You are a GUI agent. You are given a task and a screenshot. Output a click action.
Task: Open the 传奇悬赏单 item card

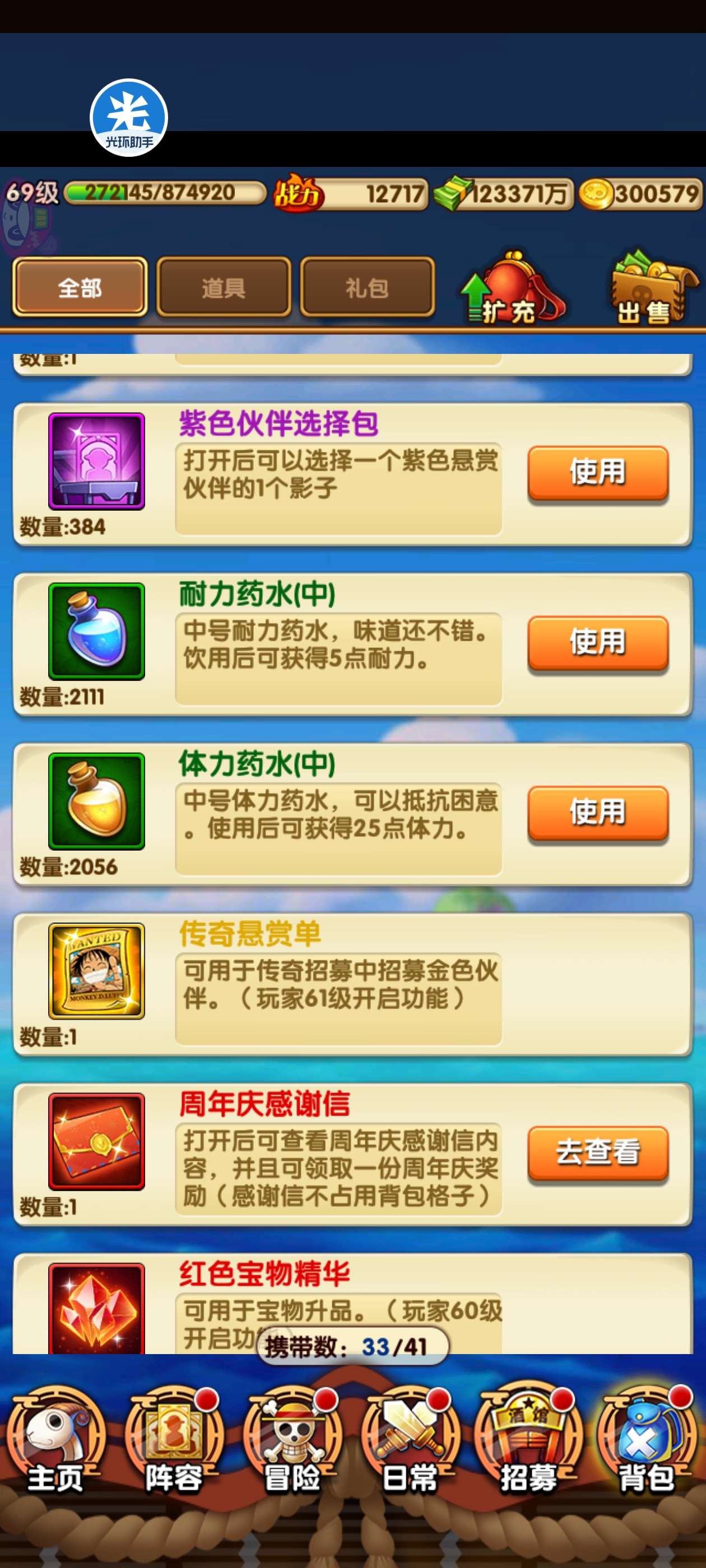(352, 984)
